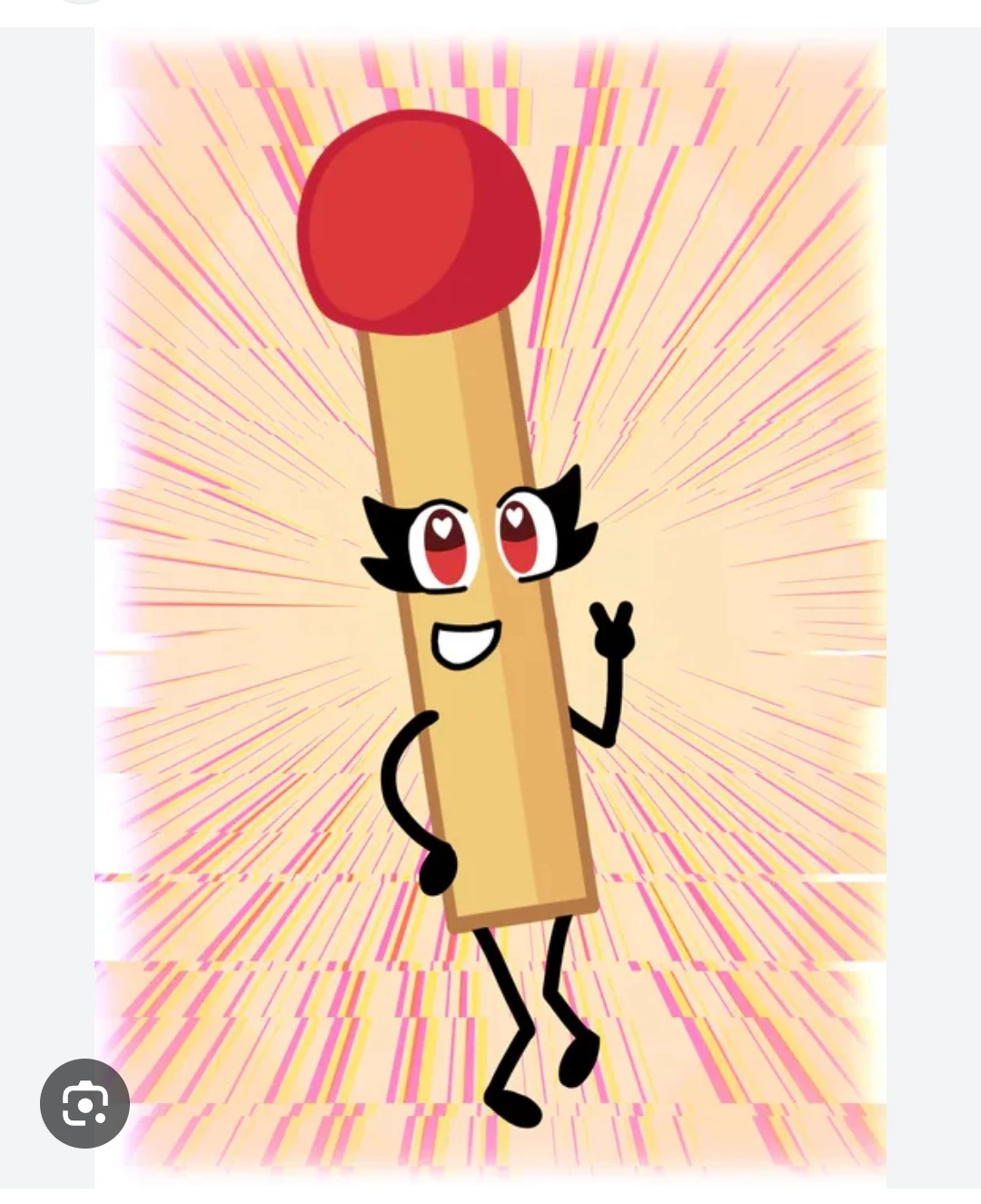Search this image with the Lens icon
The width and height of the screenshot is (981, 1204).
point(84,1103)
